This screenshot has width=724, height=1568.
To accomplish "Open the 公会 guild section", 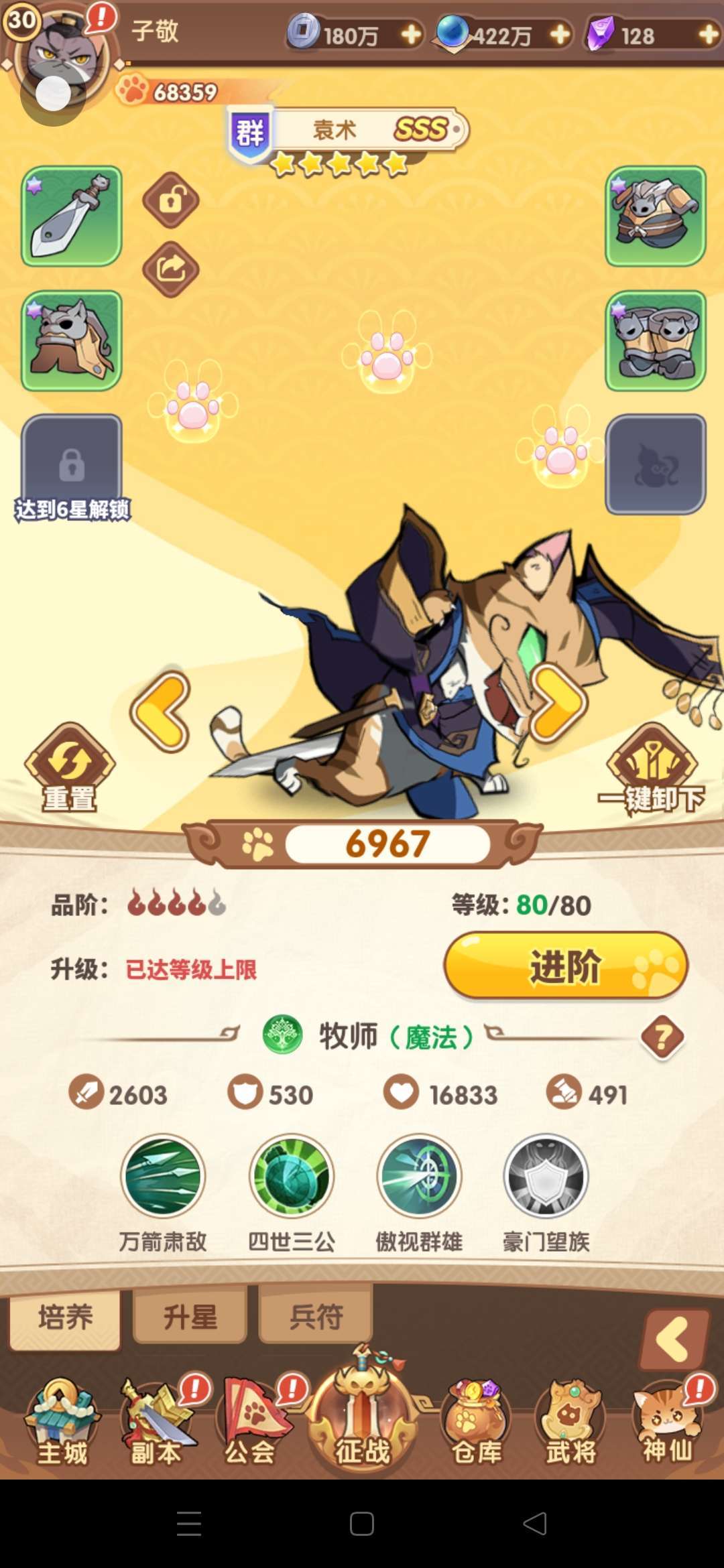I will 250,1423.
